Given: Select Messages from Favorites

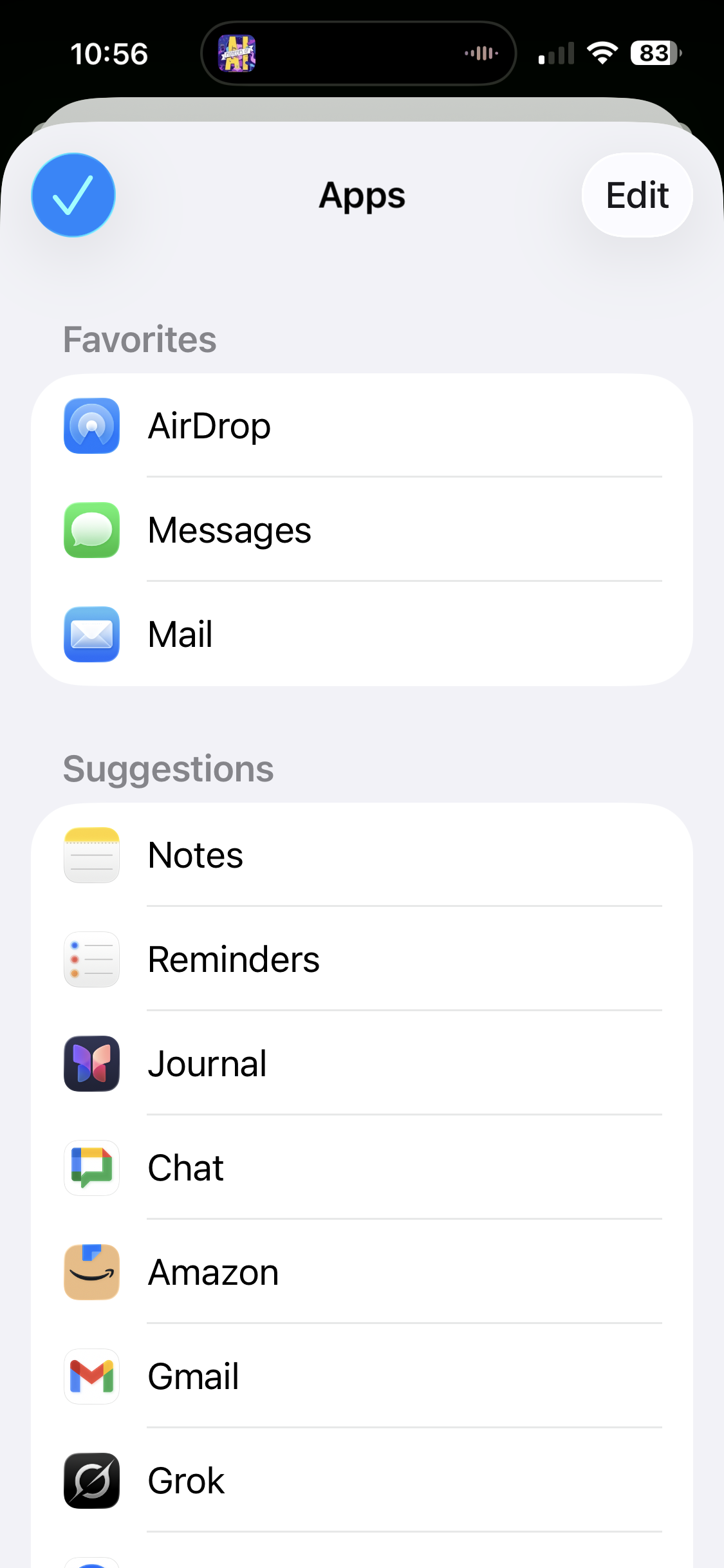Looking at the screenshot, I should click(x=362, y=530).
